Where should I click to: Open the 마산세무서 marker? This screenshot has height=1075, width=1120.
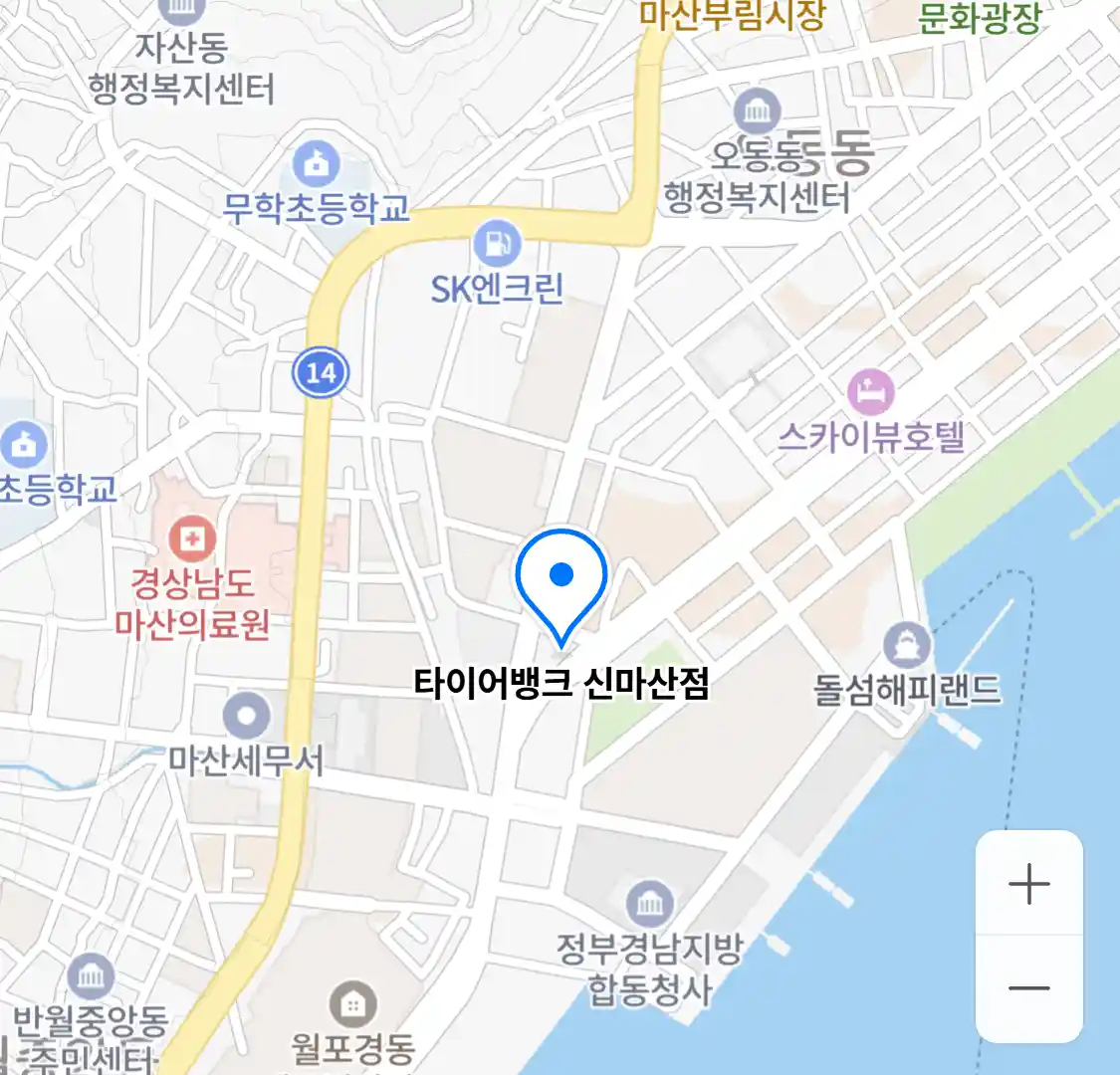pos(246,717)
